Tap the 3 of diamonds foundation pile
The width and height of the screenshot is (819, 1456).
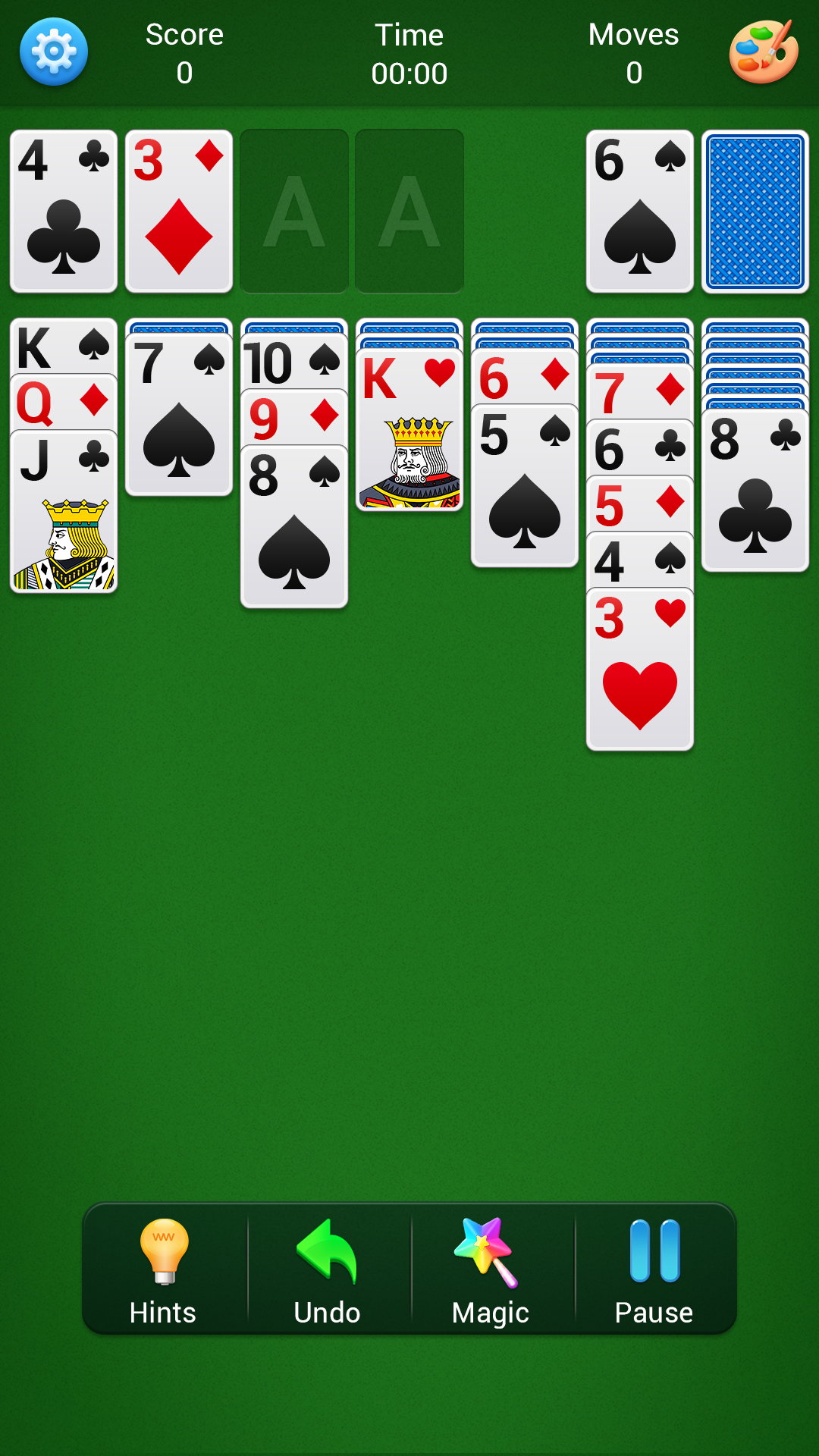point(179,212)
